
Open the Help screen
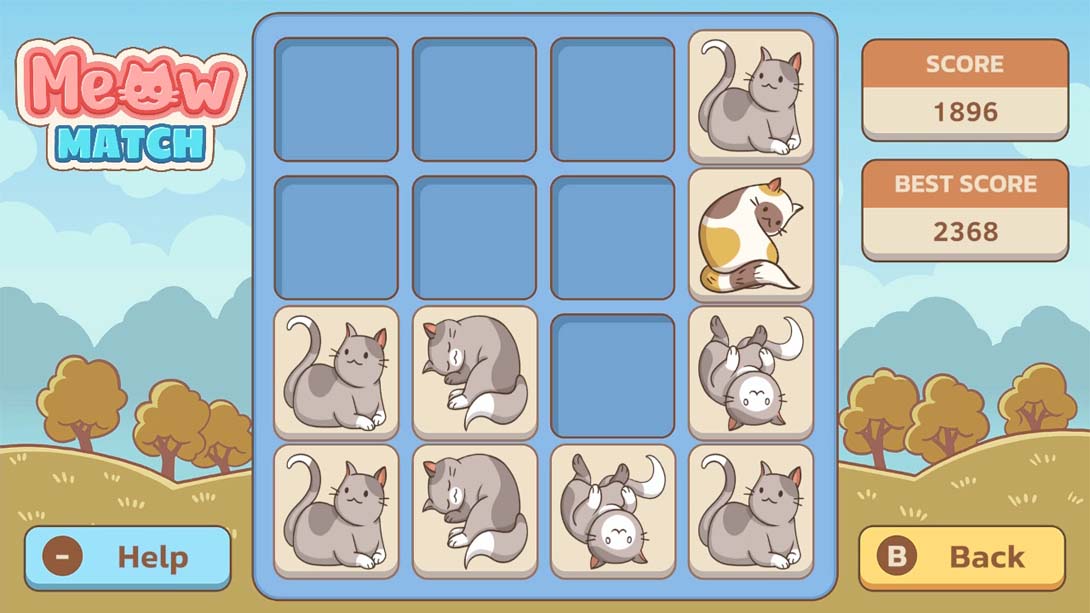128,557
